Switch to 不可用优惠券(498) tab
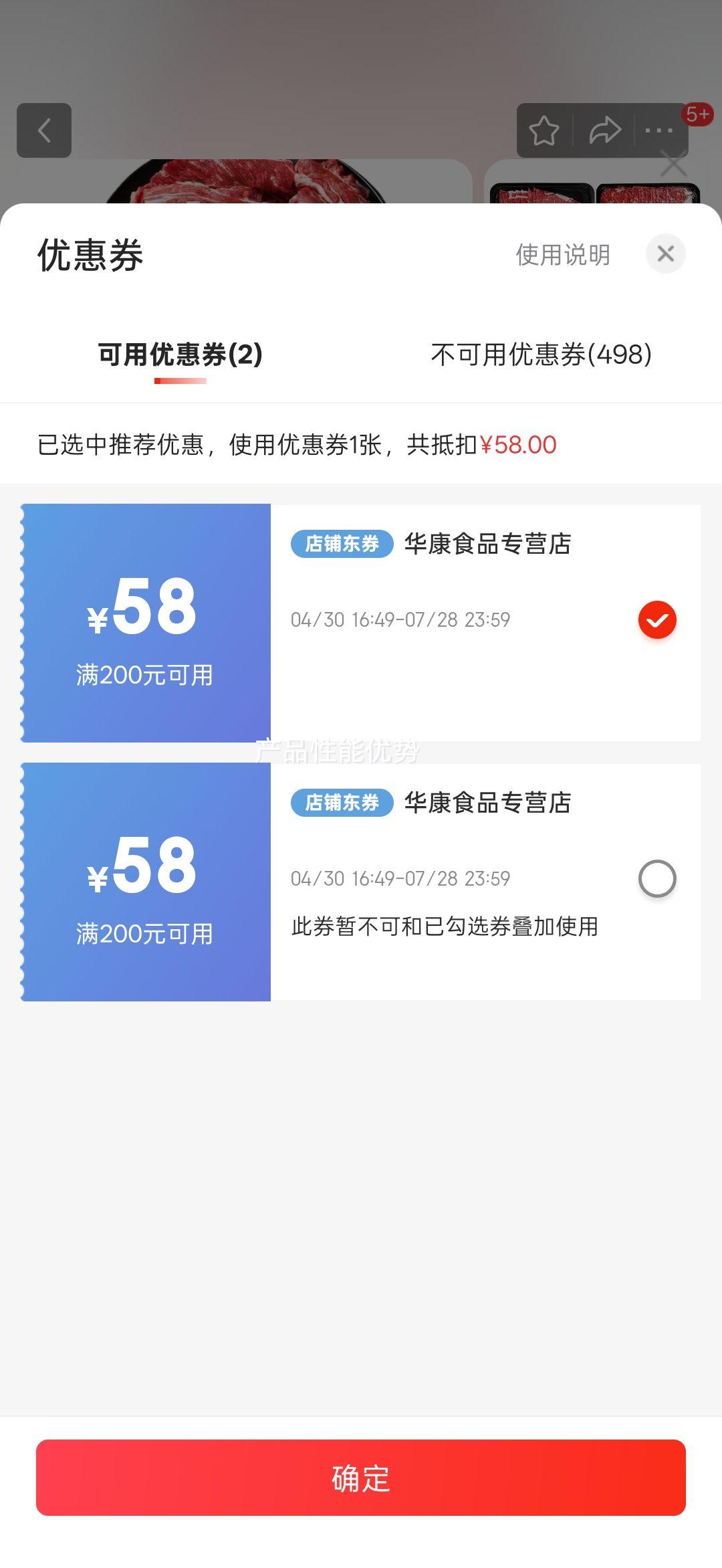The height and width of the screenshot is (1568, 722). pos(541,355)
